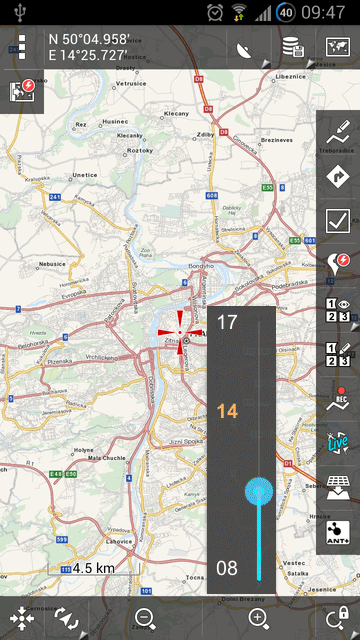The width and height of the screenshot is (360, 640).
Task: Open ANT+ sensor settings
Action: [x=338, y=532]
